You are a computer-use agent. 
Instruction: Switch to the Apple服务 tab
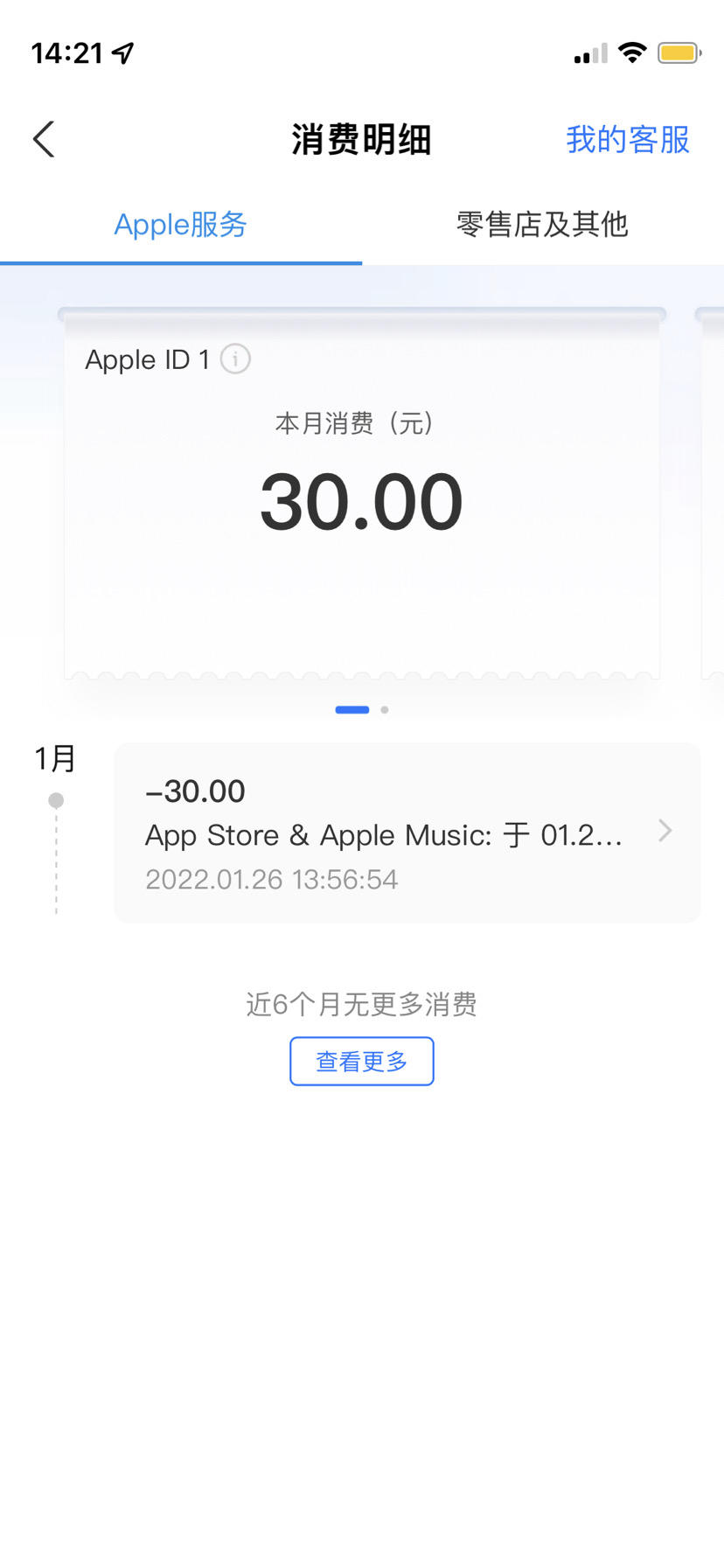click(x=180, y=225)
